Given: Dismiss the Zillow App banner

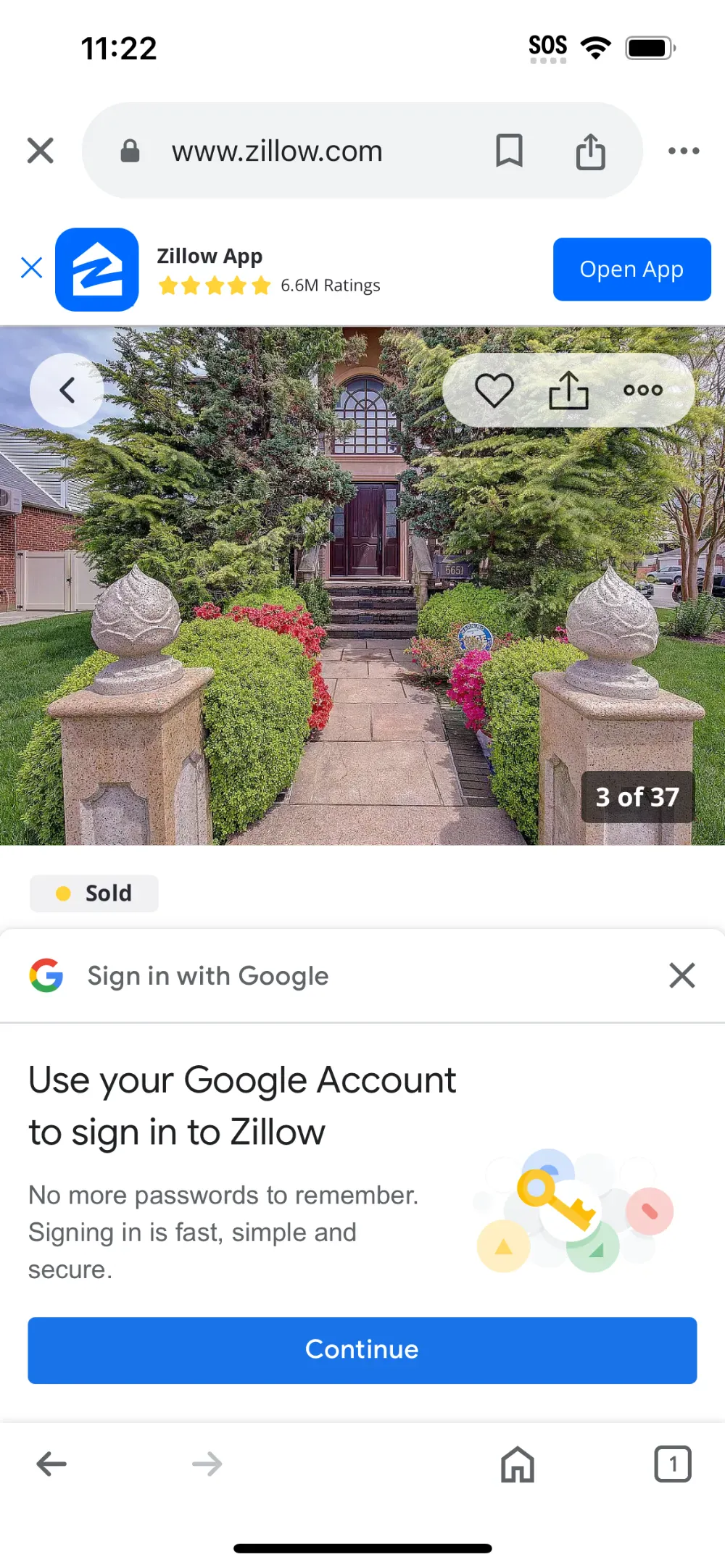Looking at the screenshot, I should pos(31,268).
